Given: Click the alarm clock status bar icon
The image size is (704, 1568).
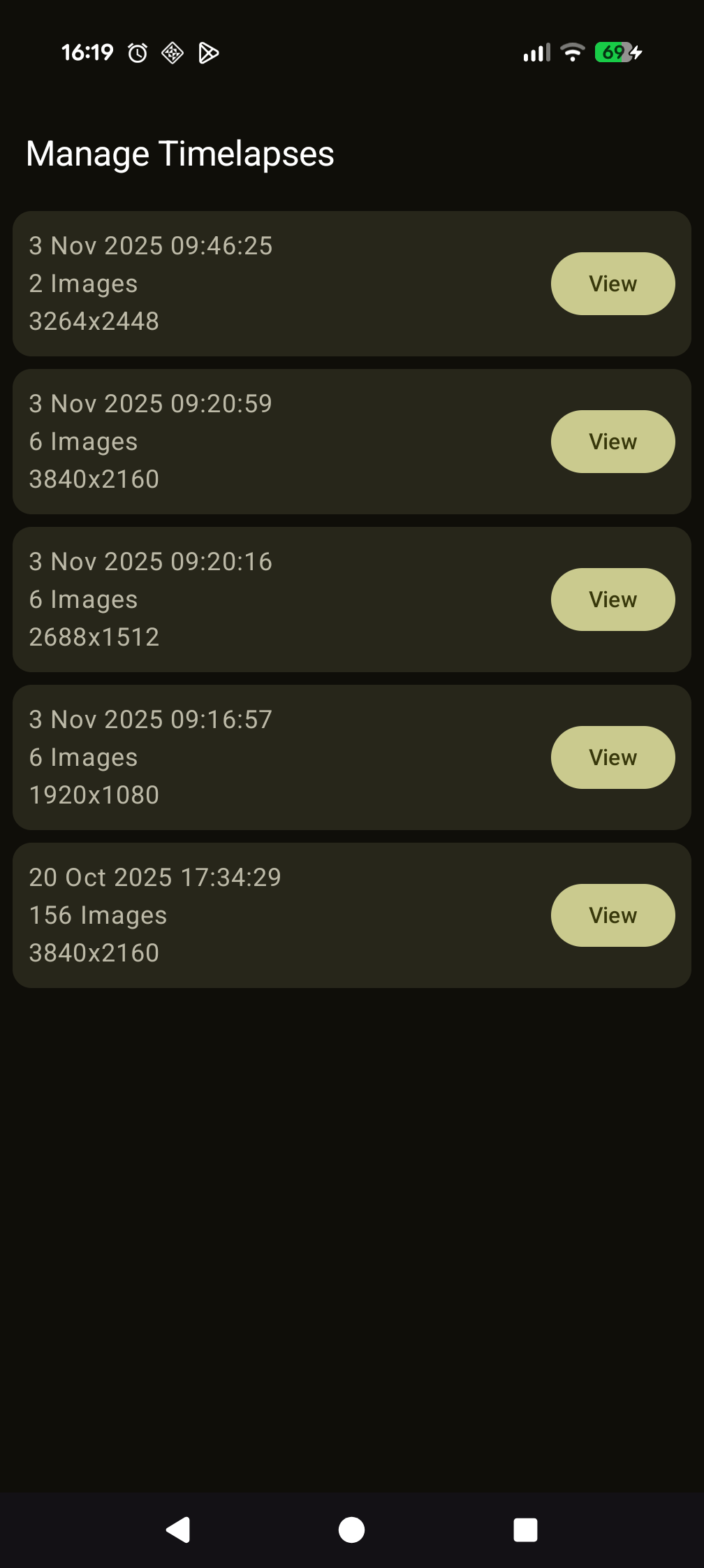Looking at the screenshot, I should click(x=137, y=52).
